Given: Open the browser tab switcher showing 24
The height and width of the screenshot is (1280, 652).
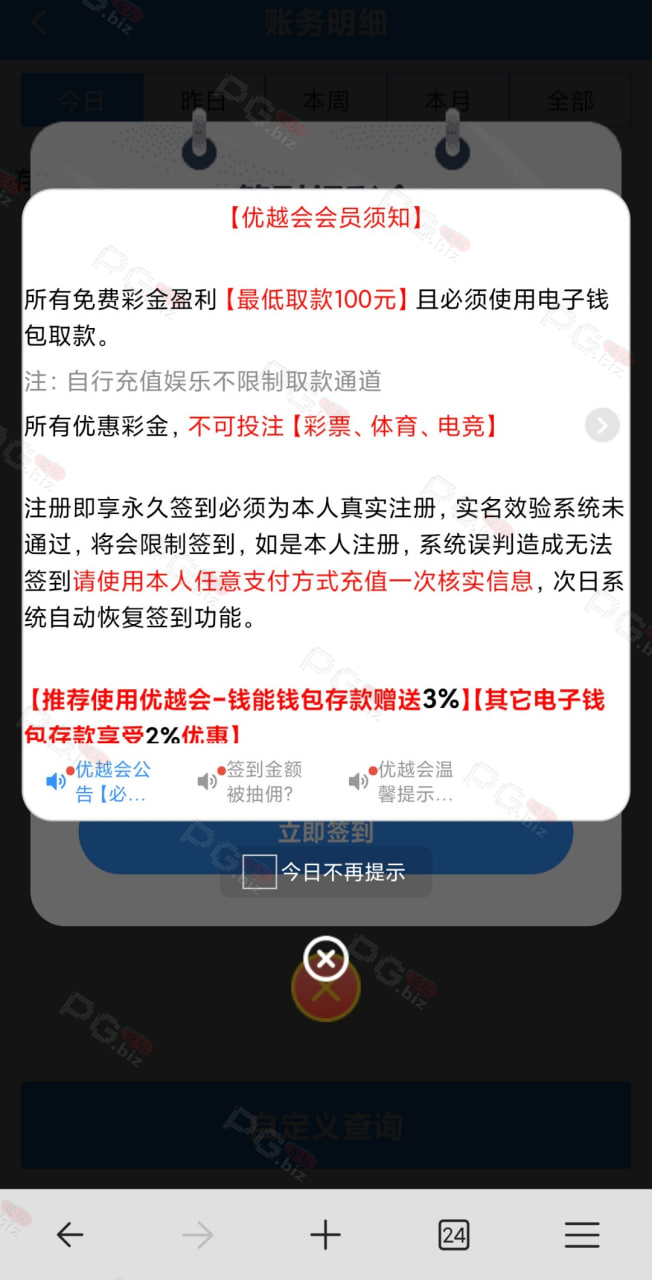Looking at the screenshot, I should pos(453,1235).
